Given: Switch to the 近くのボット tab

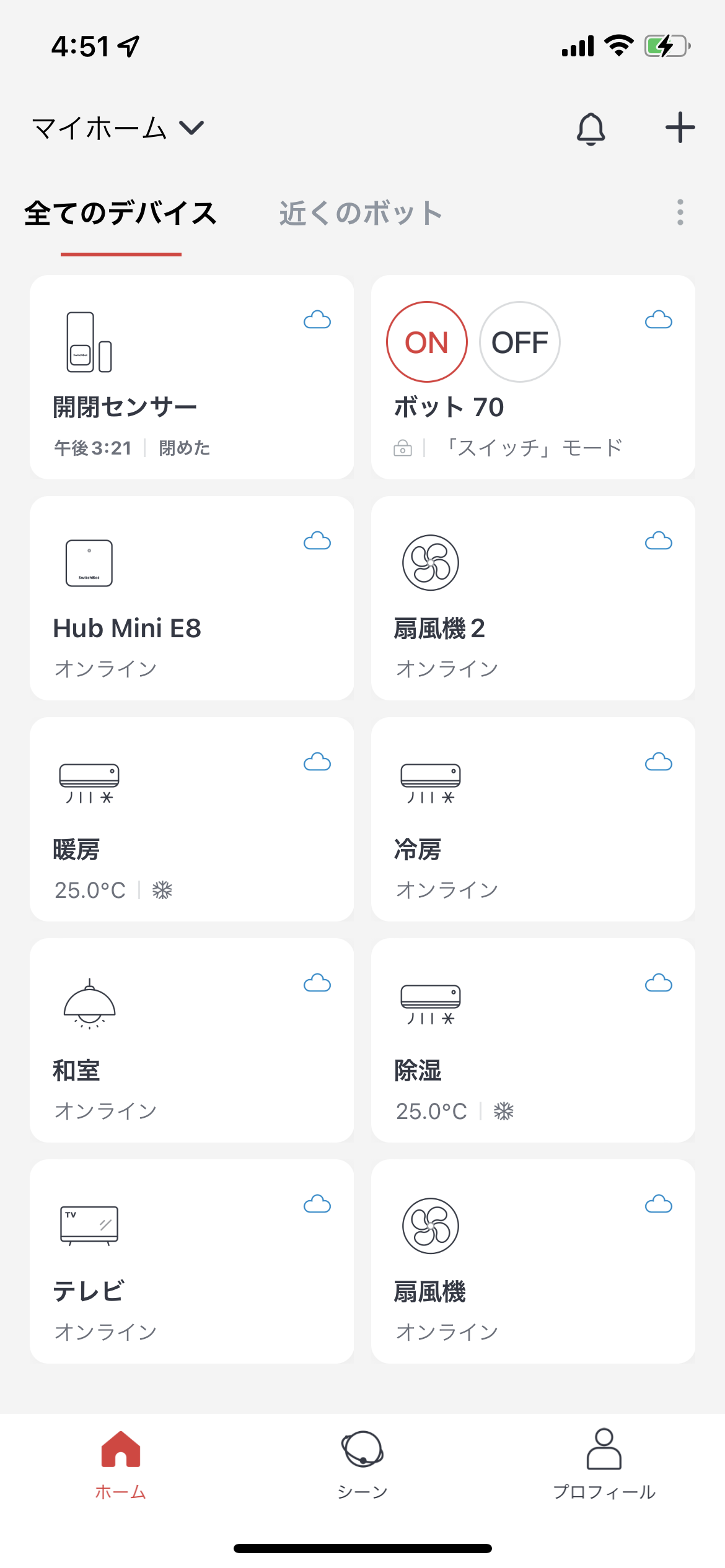Looking at the screenshot, I should 360,213.
